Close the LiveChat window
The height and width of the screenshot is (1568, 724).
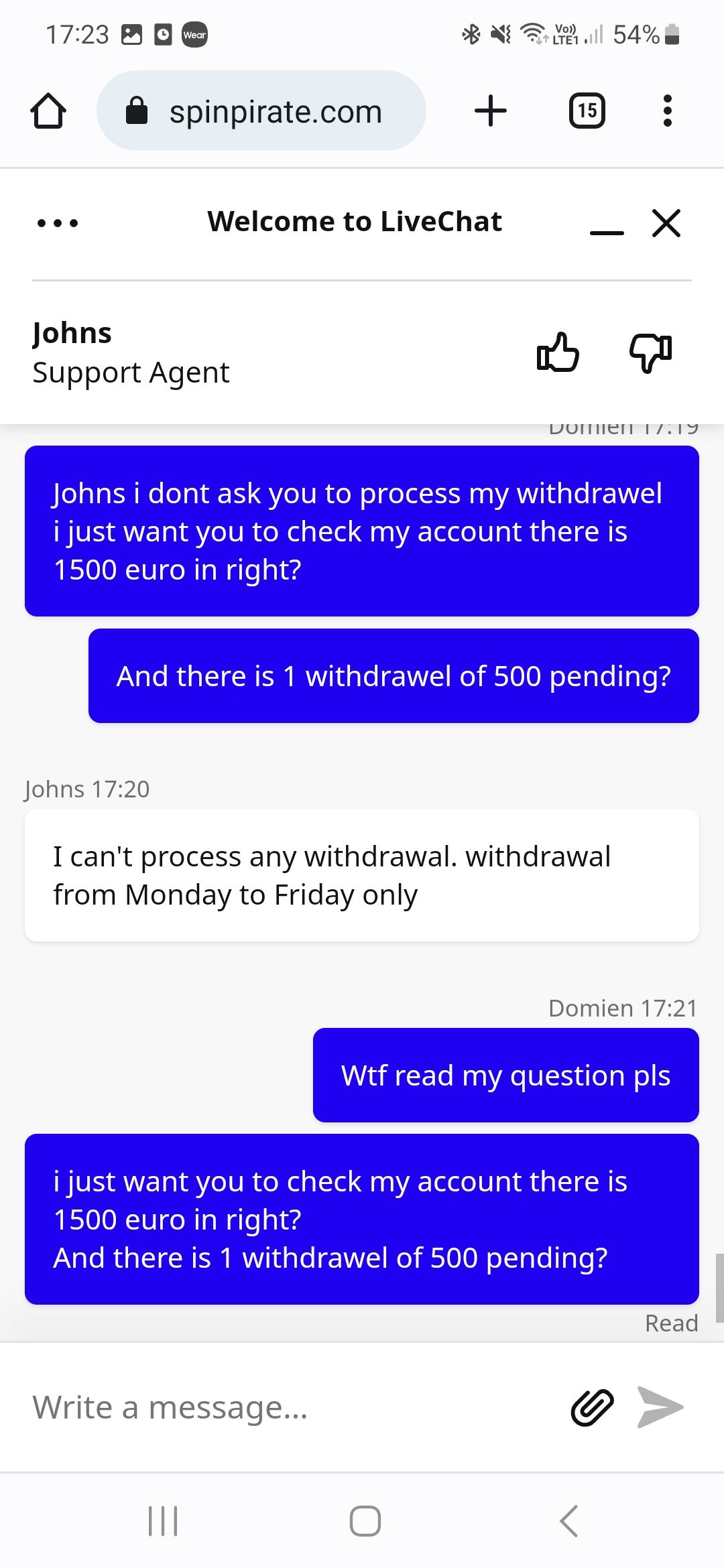tap(666, 223)
